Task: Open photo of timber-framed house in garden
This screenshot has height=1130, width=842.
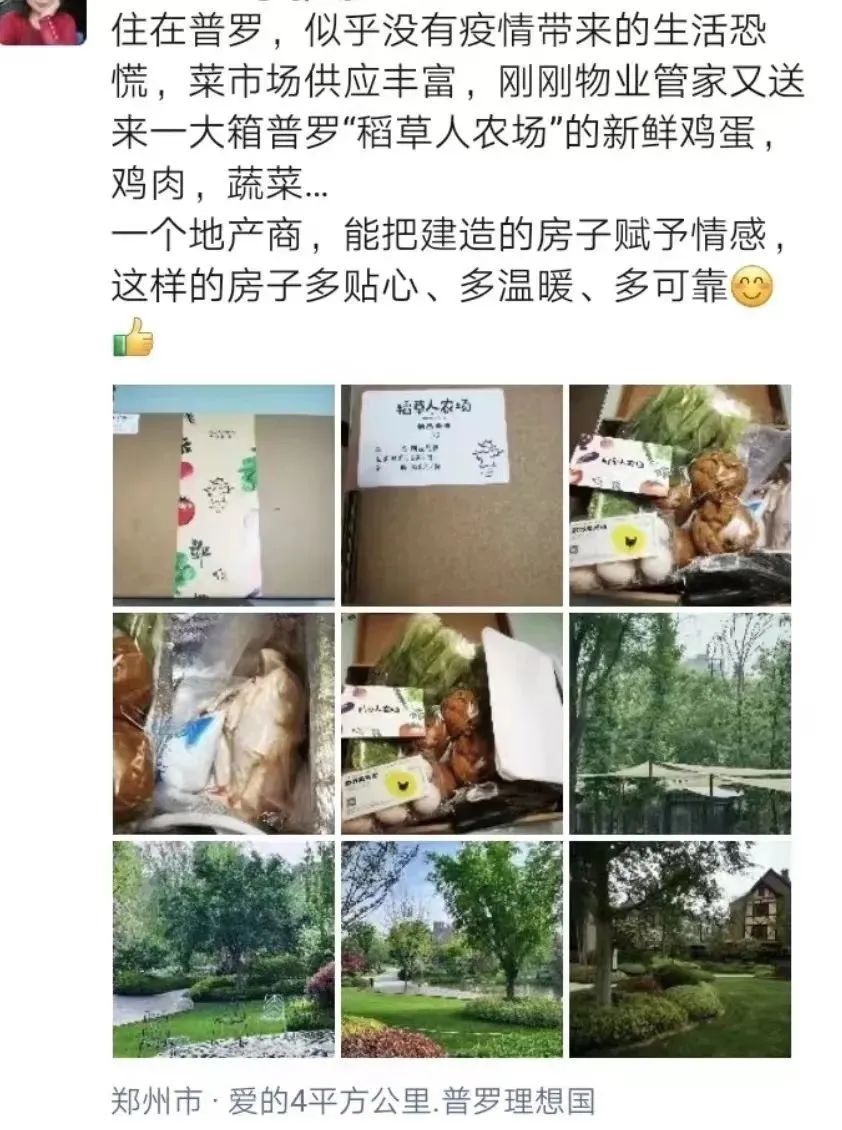Action: coord(680,949)
